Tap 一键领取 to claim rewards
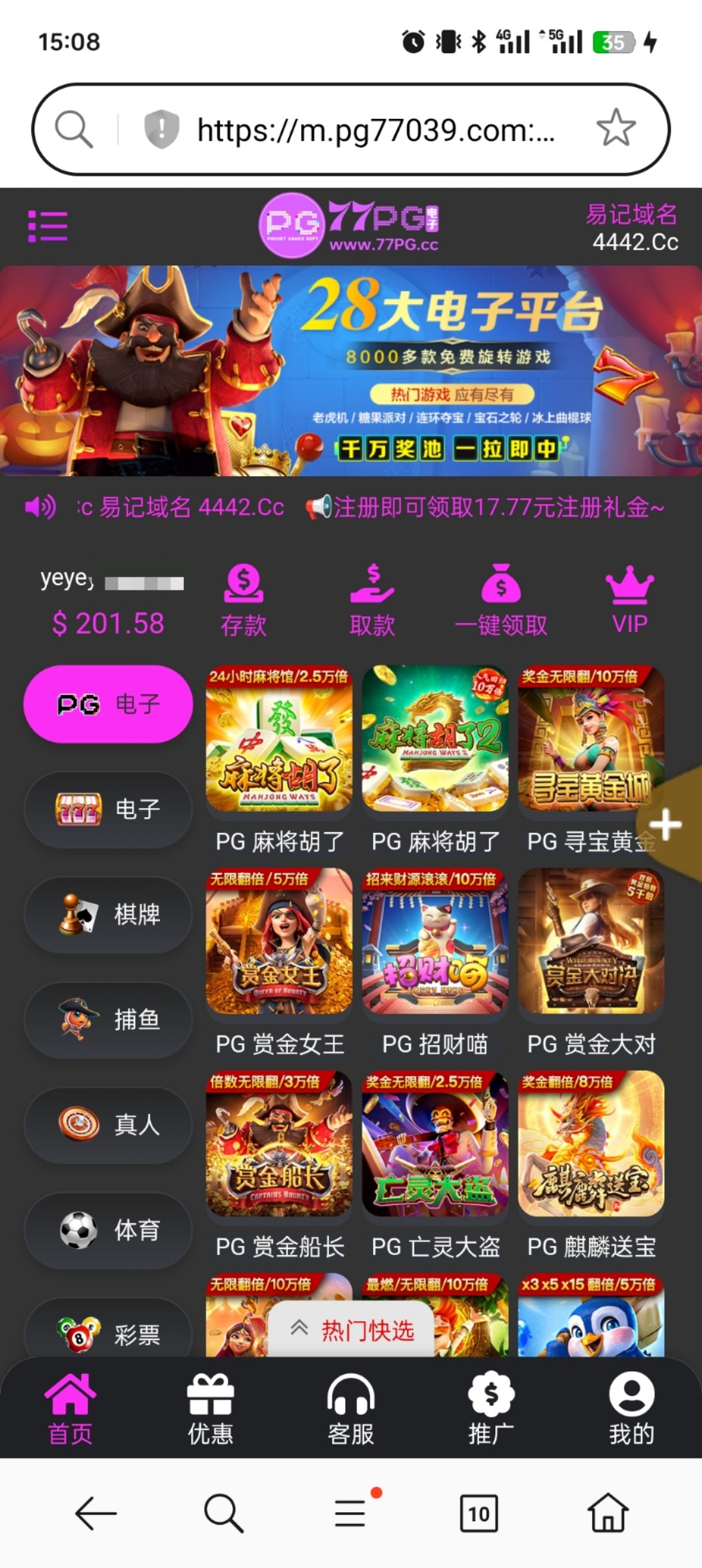Image resolution: width=702 pixels, height=1568 pixels. point(500,600)
